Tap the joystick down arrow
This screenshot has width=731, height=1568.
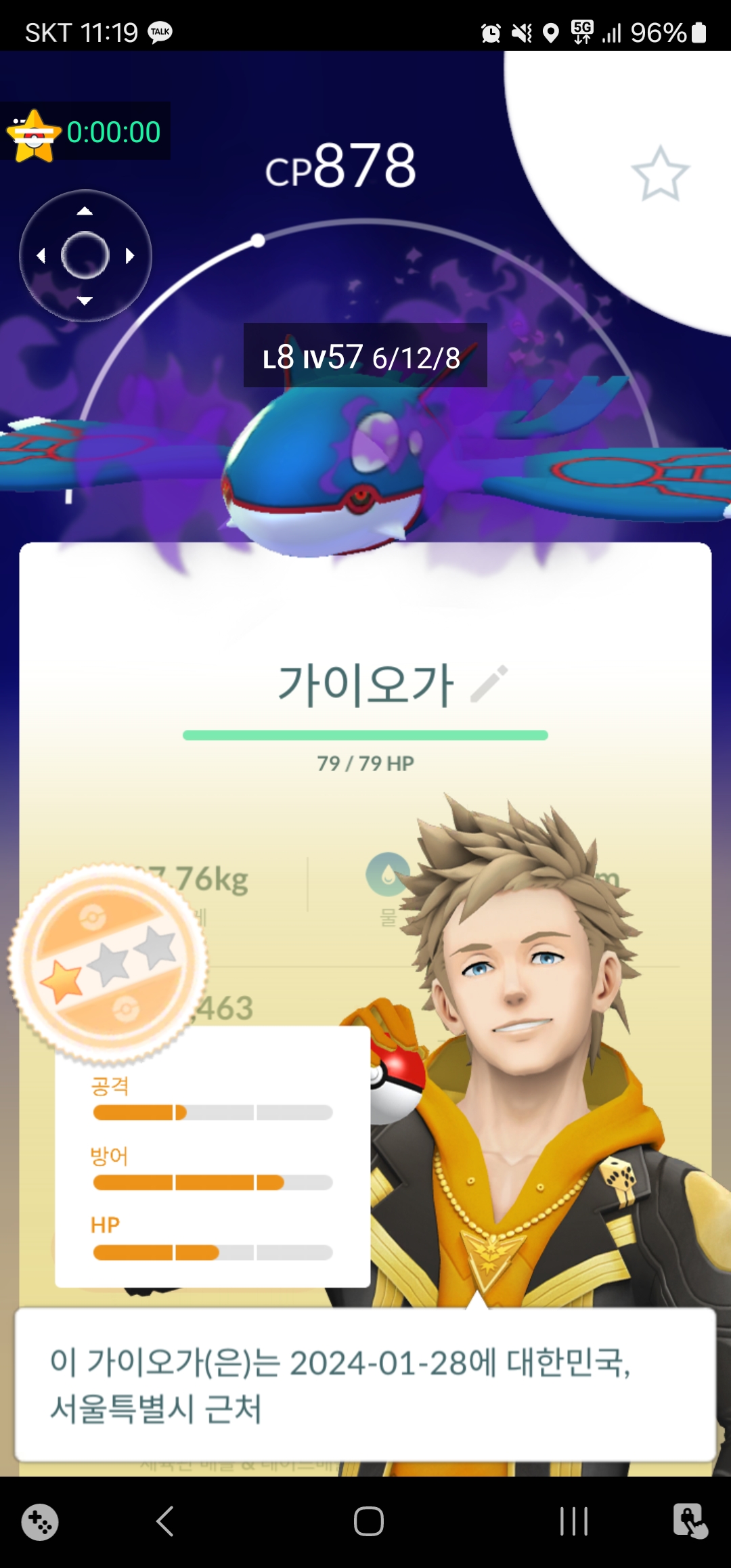[x=85, y=301]
